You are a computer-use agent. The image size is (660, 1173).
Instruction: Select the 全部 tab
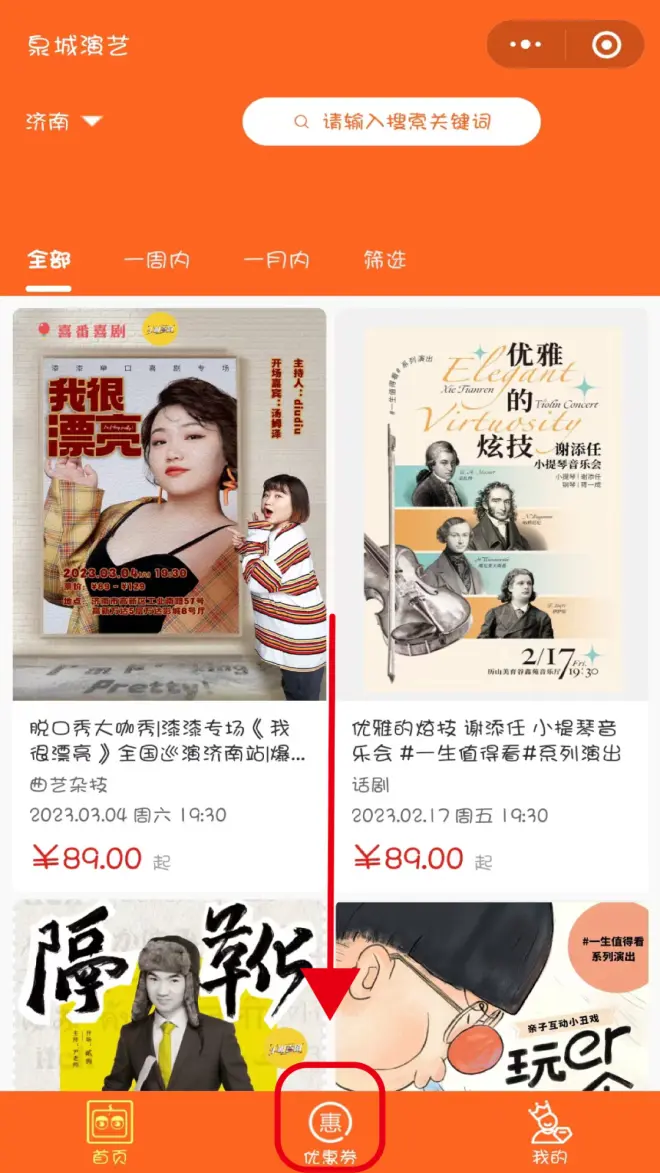[x=48, y=260]
